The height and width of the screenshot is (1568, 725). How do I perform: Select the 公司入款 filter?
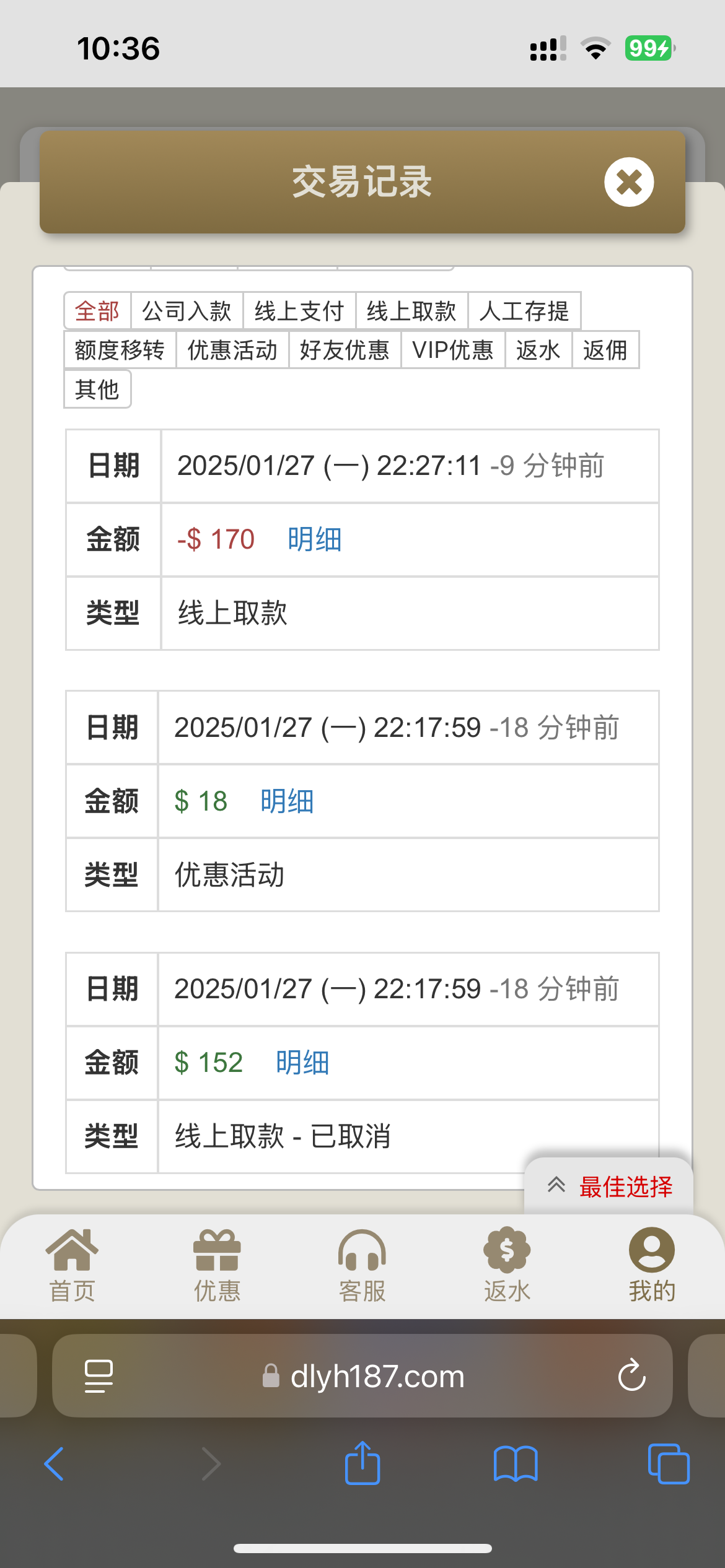point(187,311)
